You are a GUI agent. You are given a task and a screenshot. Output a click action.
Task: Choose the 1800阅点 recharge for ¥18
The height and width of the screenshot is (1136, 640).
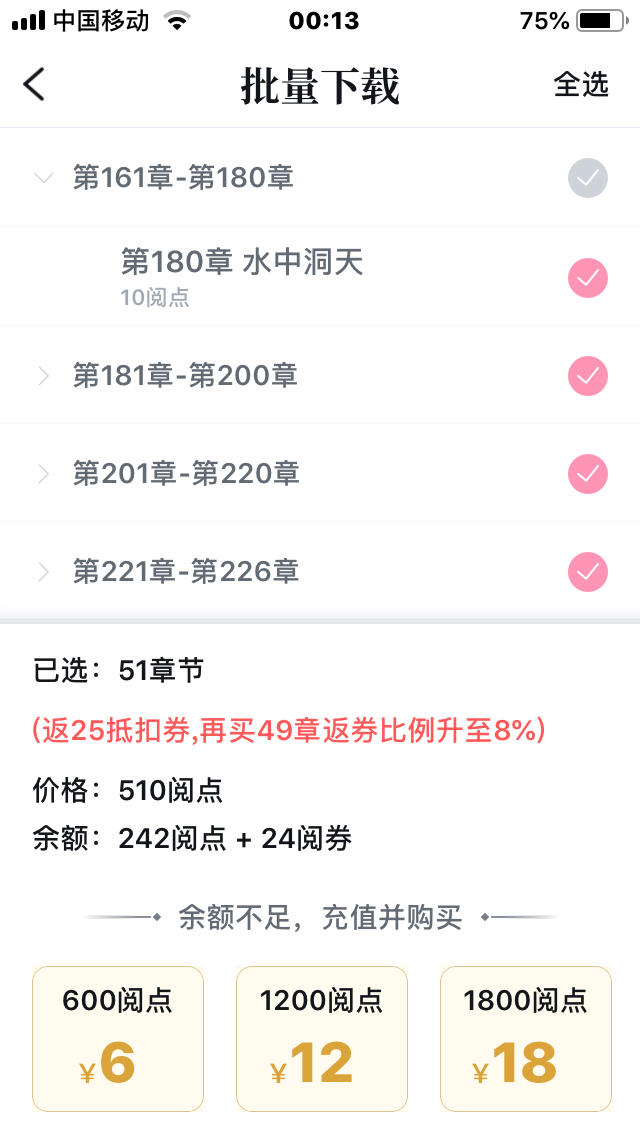point(525,1038)
